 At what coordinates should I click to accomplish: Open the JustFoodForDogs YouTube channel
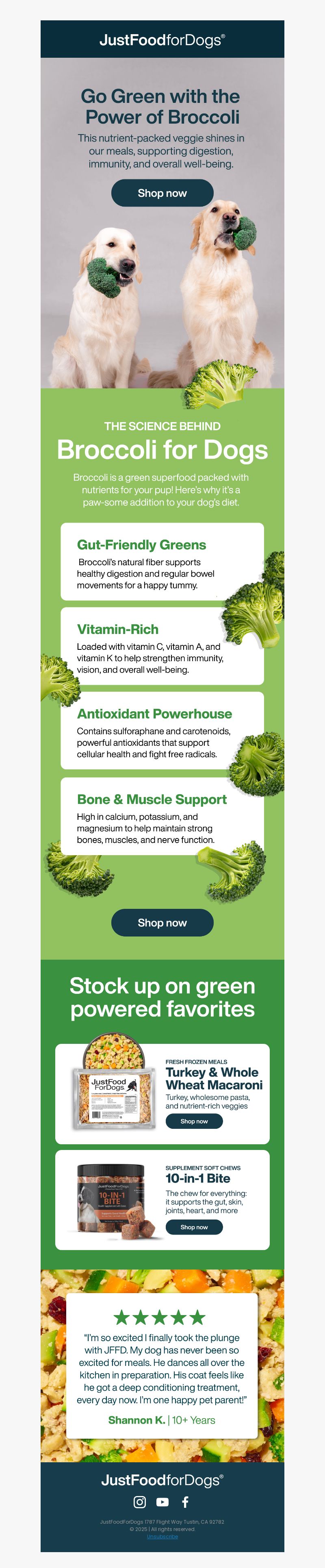pos(162,1502)
